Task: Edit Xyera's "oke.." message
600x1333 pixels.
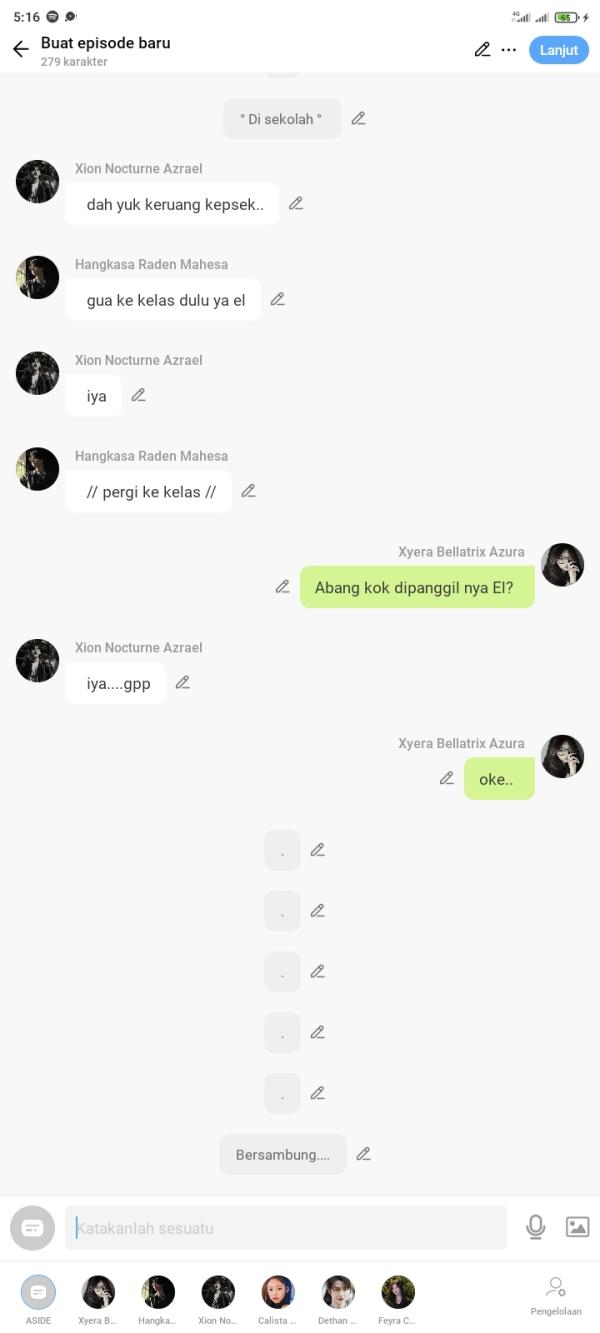Action: point(447,778)
